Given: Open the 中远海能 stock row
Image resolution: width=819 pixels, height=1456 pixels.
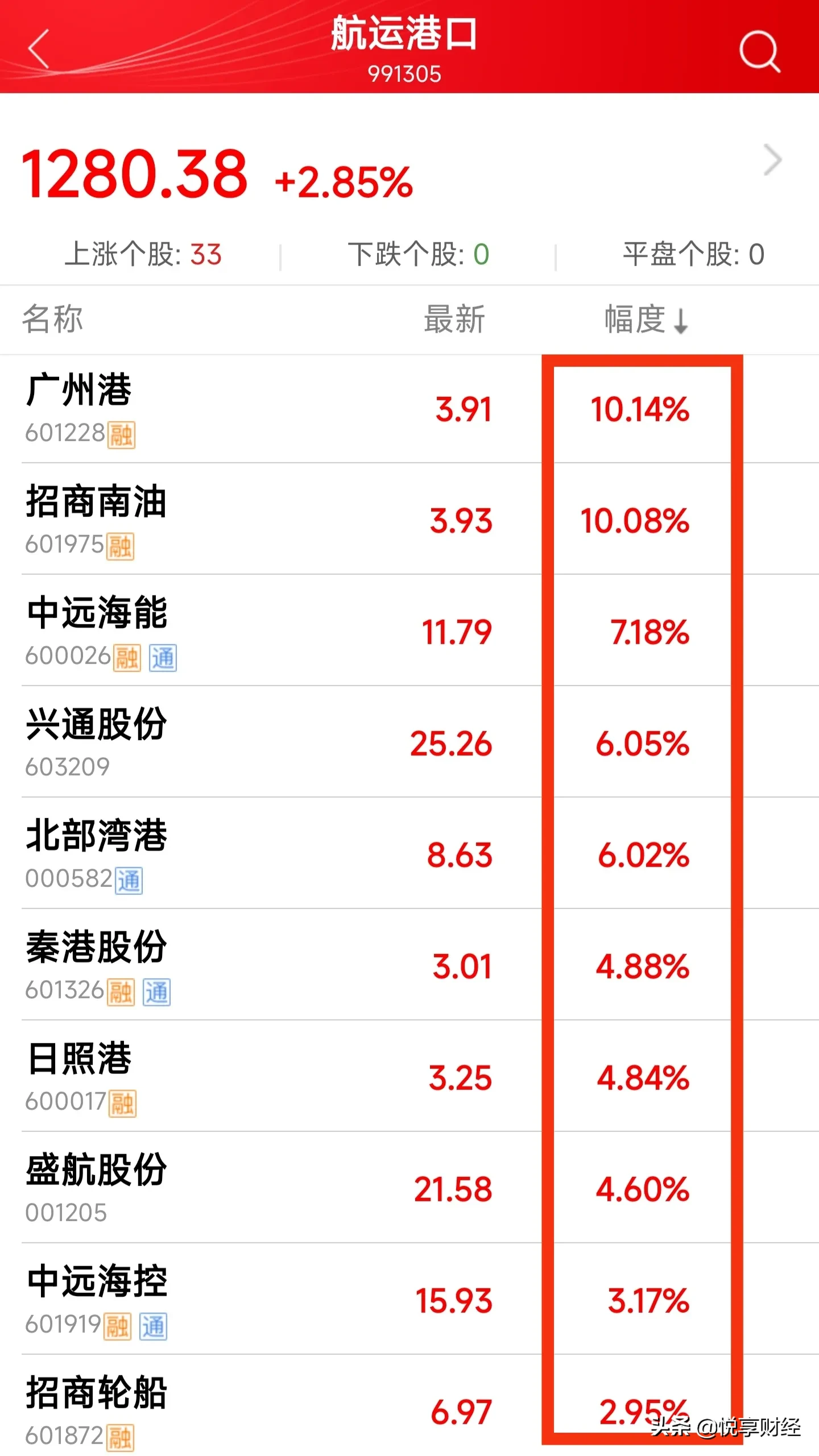Looking at the screenshot, I should click(x=409, y=630).
